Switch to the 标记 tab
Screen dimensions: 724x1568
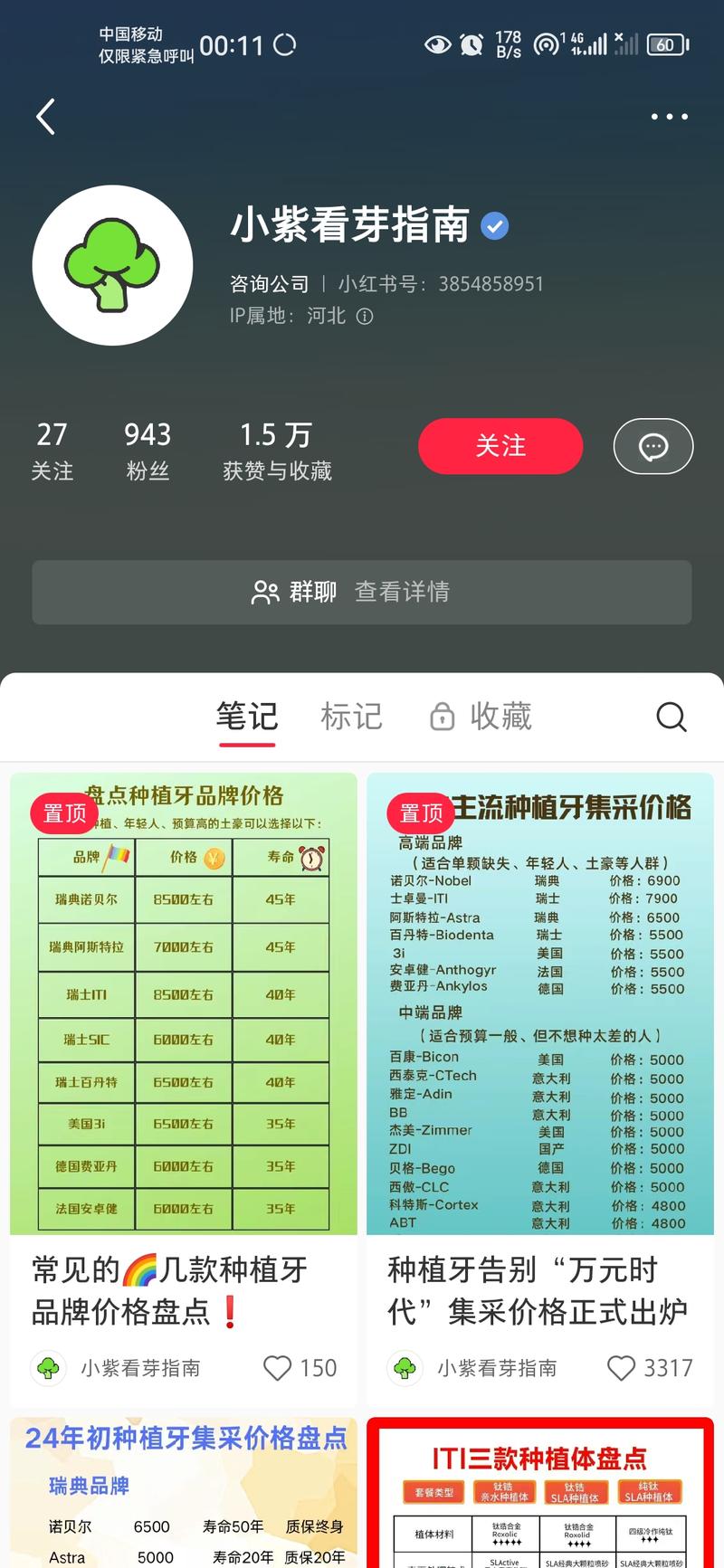tap(352, 717)
